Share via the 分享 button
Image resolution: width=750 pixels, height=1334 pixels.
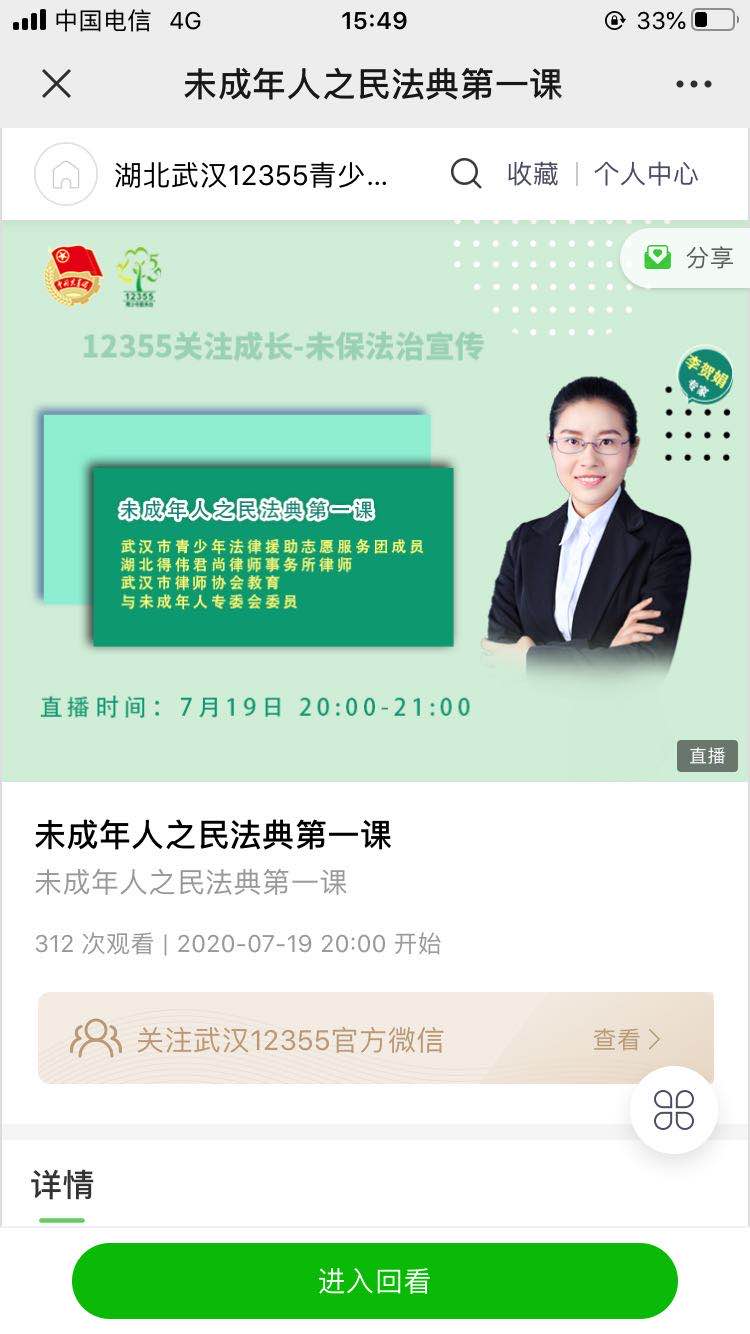tap(688, 258)
